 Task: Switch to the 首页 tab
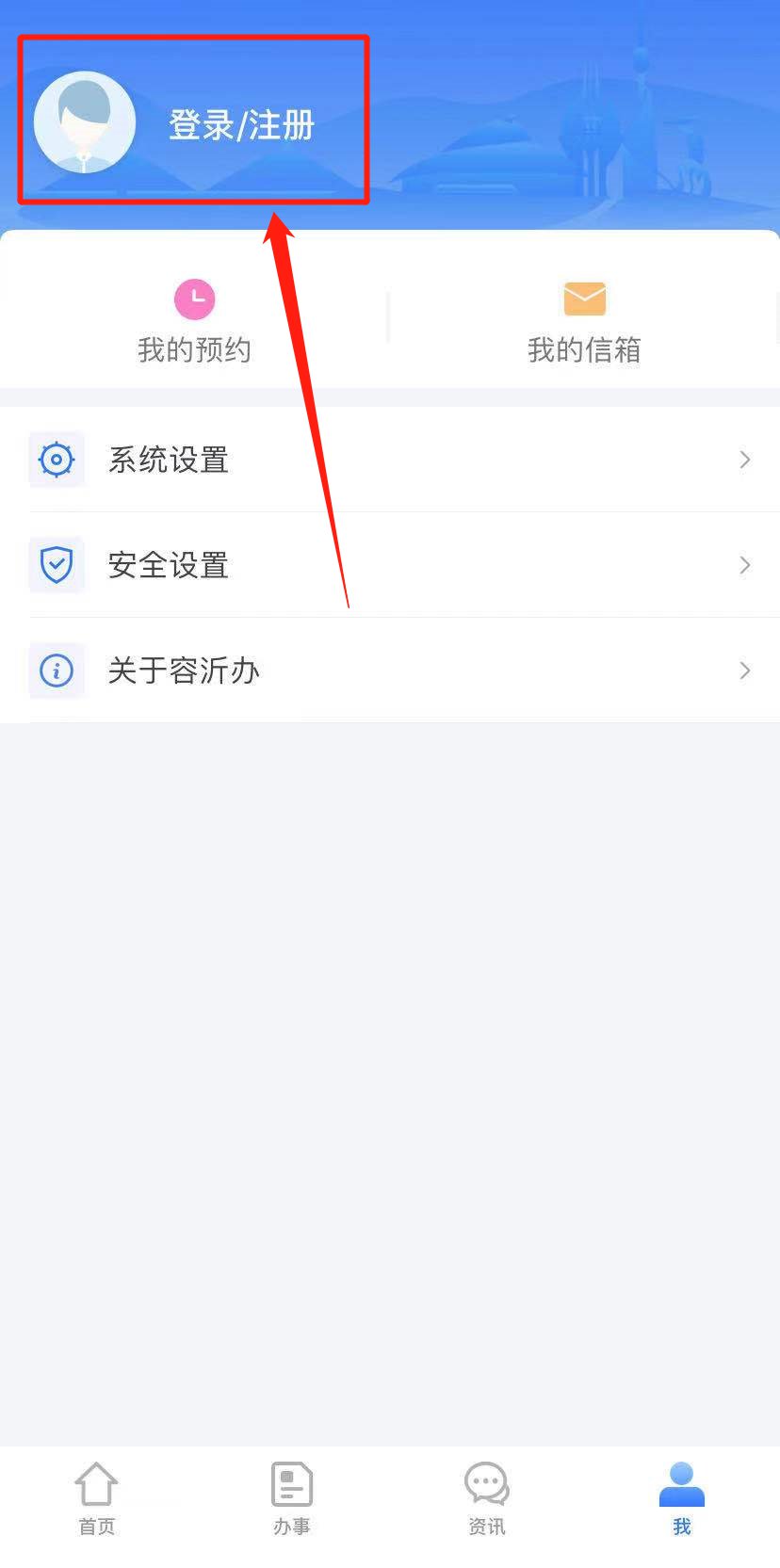97,1498
